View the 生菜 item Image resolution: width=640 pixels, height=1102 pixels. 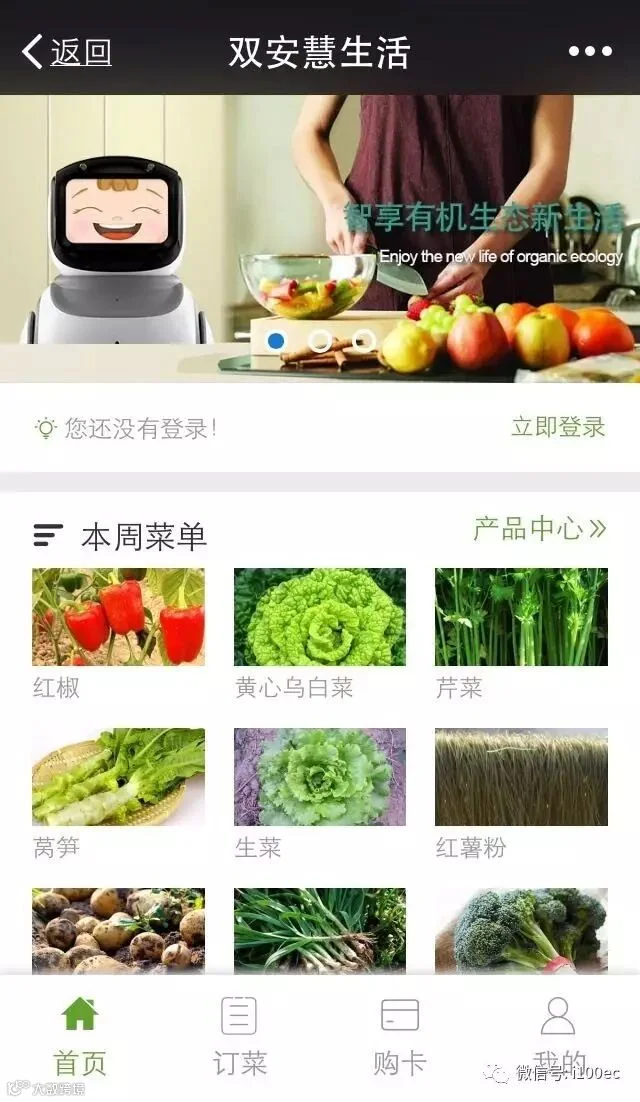pos(320,794)
